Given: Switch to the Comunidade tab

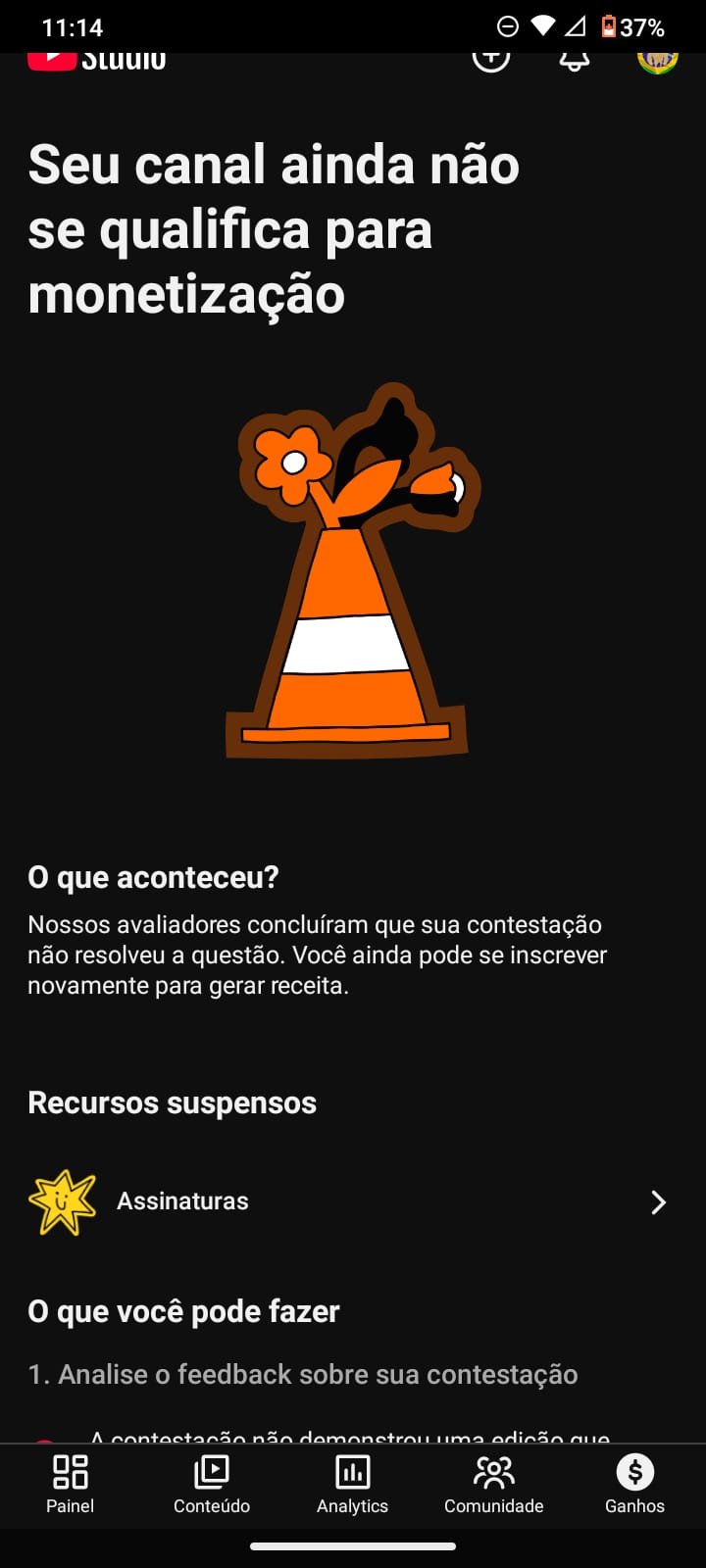Looking at the screenshot, I should [493, 1484].
